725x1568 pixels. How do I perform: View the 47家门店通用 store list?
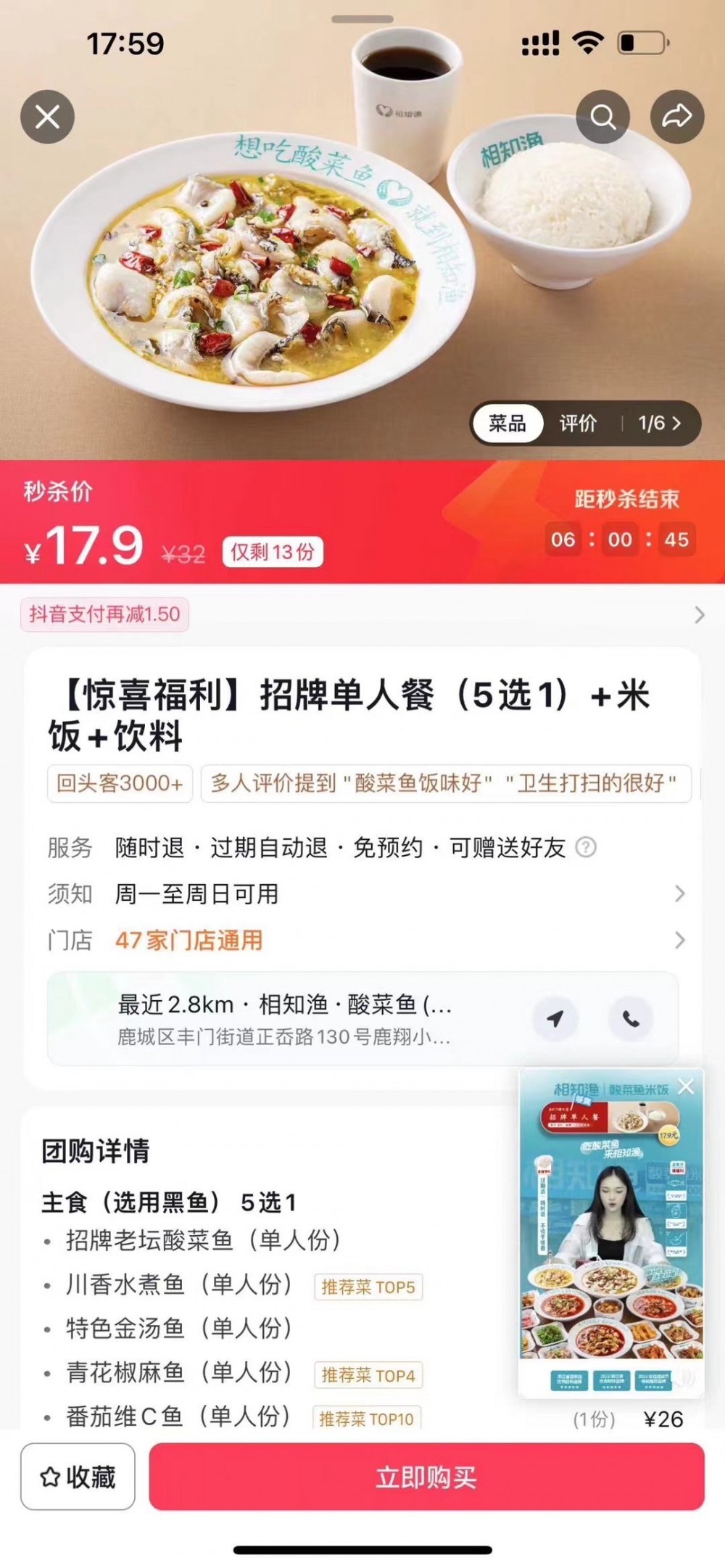click(188, 941)
